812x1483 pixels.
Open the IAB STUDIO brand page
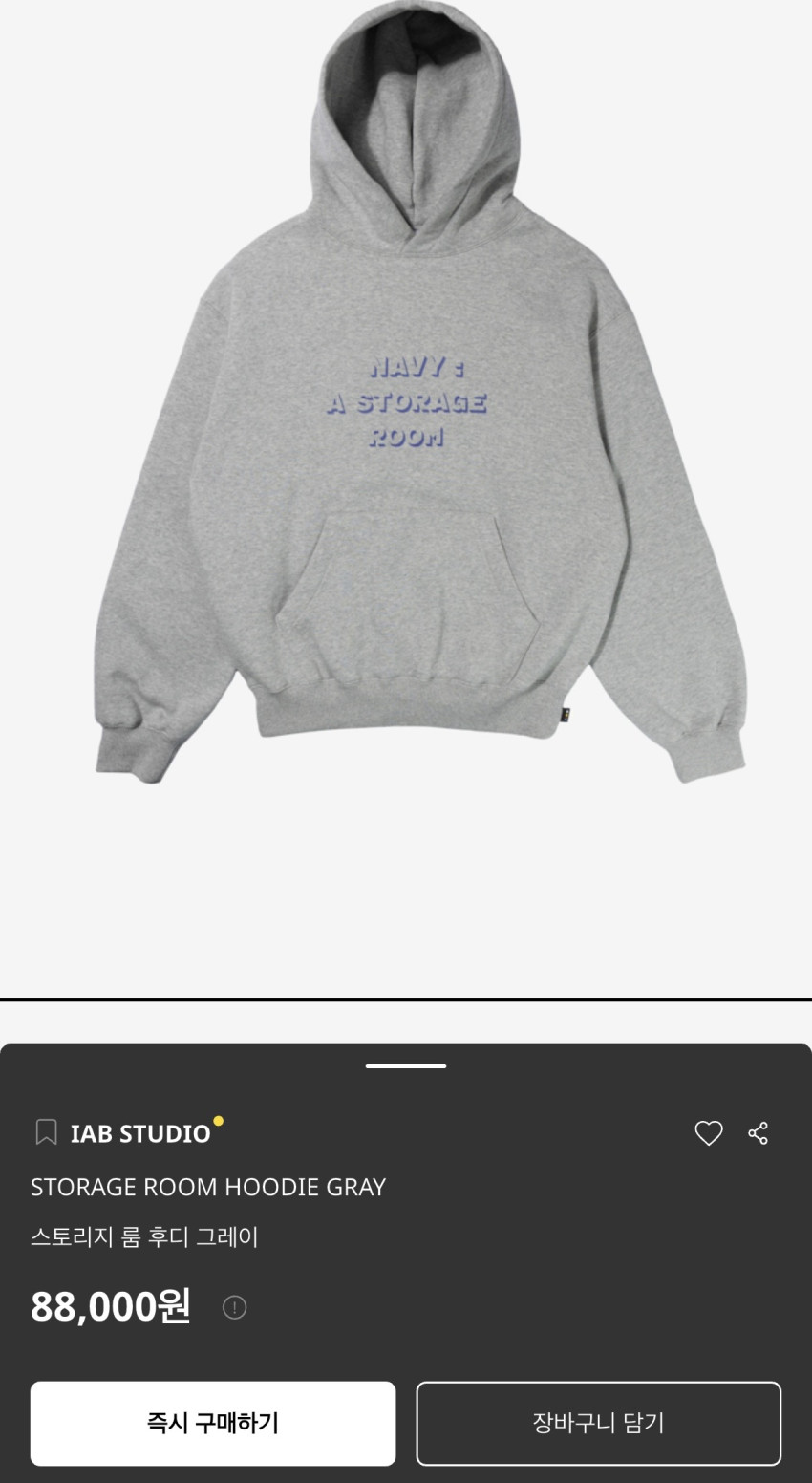click(140, 1134)
